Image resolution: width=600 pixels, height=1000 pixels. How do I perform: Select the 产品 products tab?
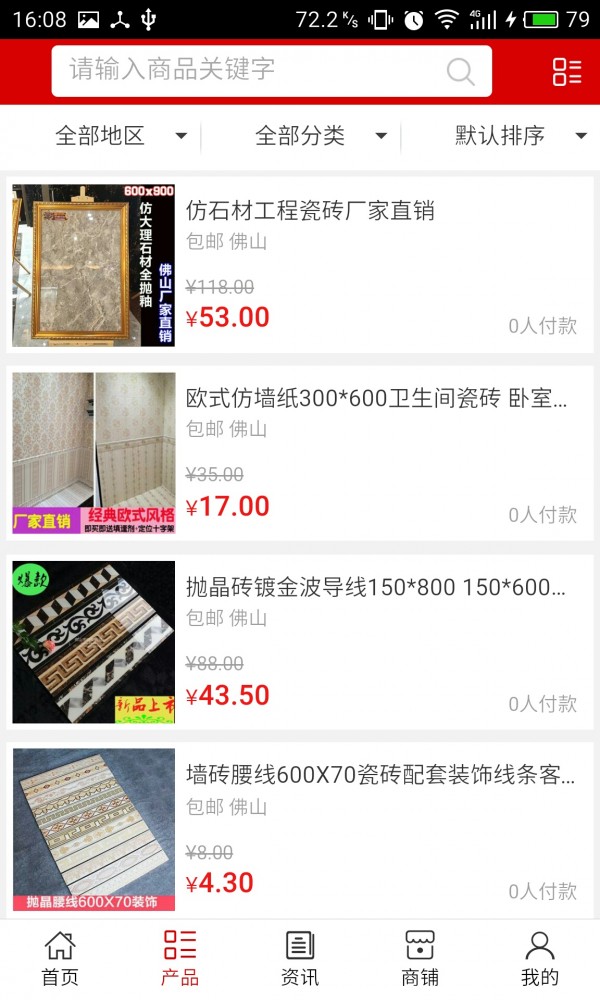tap(180, 958)
